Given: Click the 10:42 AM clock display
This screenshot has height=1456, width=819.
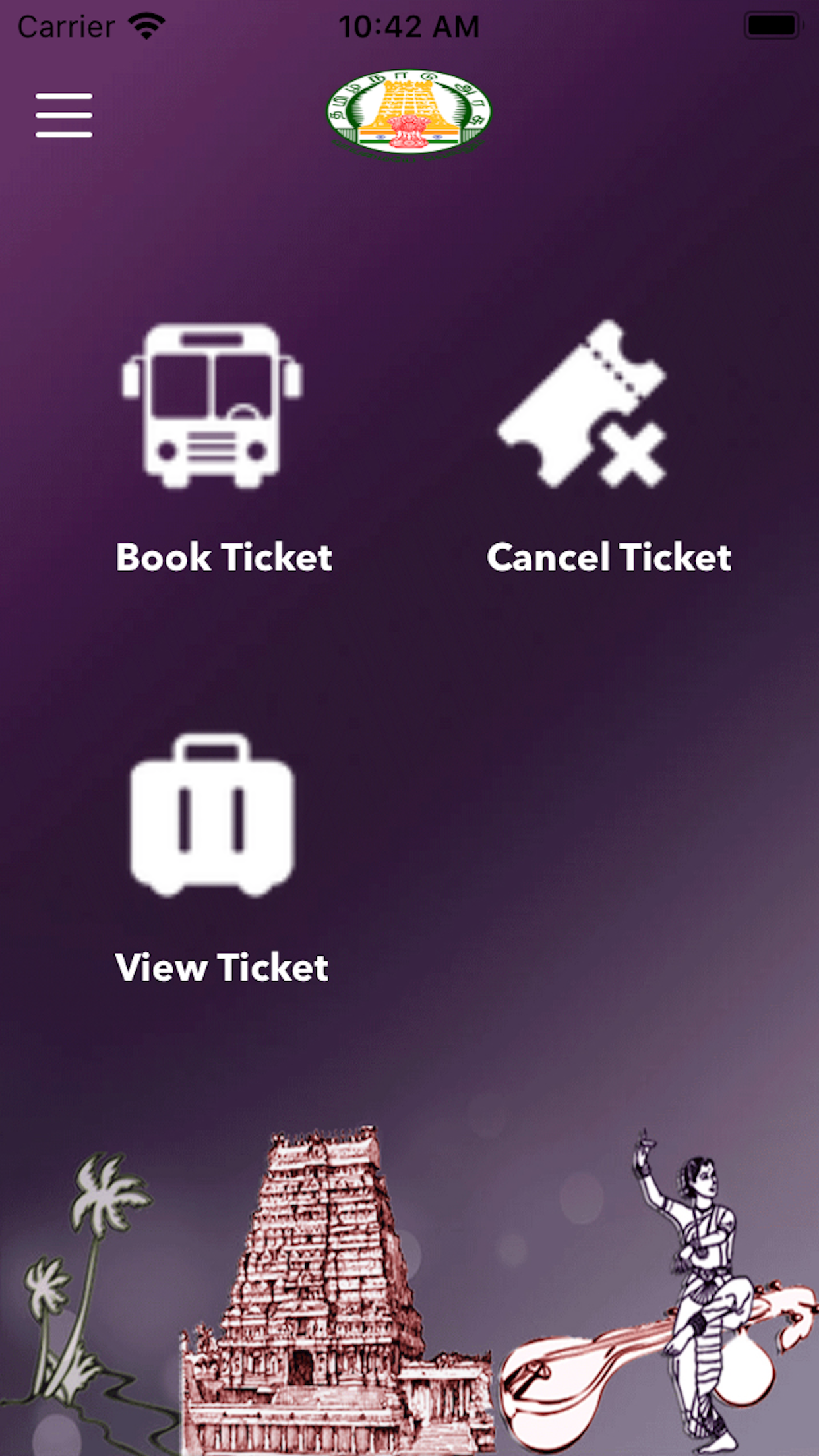Looking at the screenshot, I should (x=409, y=25).
